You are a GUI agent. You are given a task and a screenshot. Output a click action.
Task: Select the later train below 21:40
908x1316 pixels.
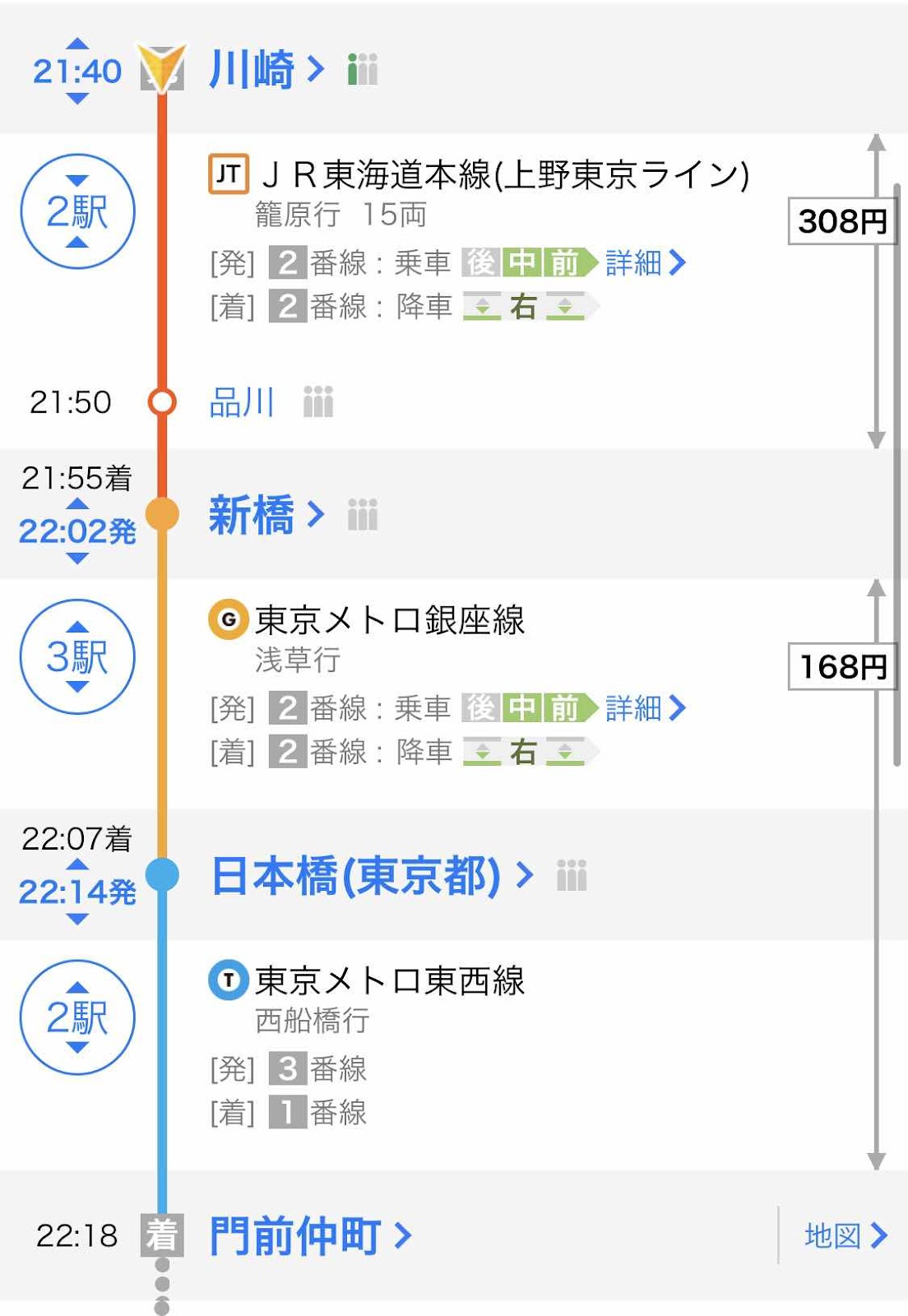(x=77, y=99)
